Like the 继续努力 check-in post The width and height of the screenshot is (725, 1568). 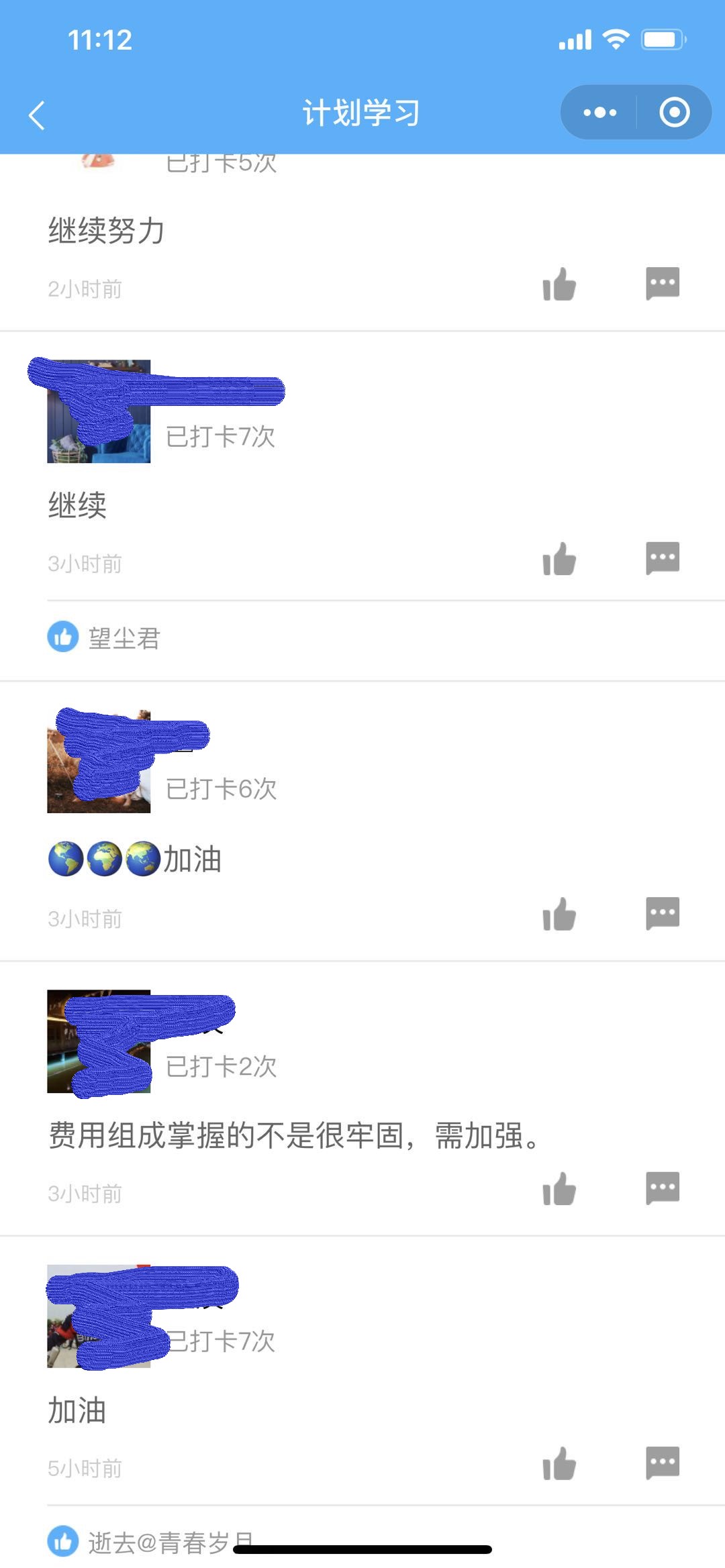561,284
